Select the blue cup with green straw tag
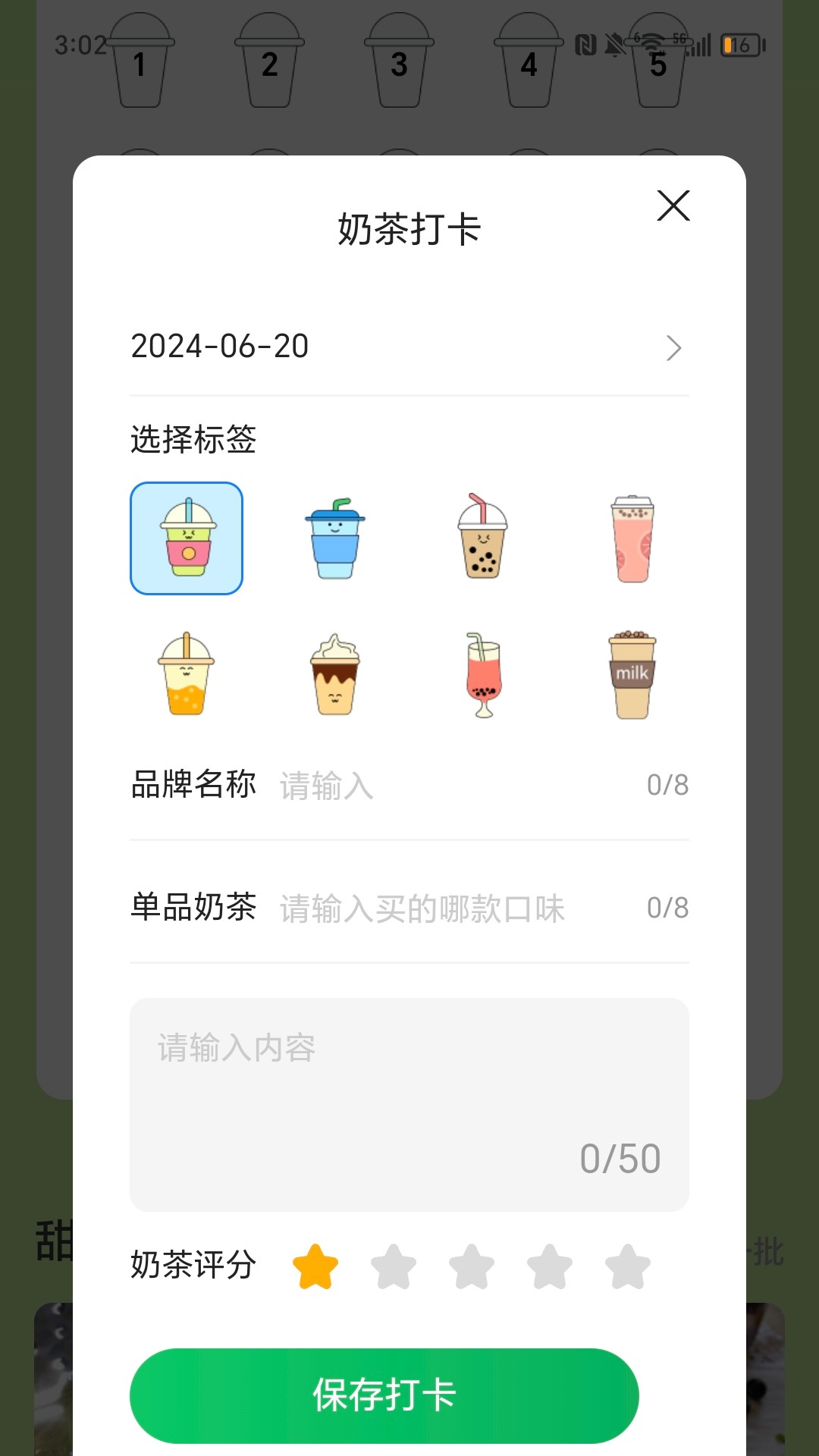Screen dimensions: 819x1456 pyautogui.click(x=334, y=537)
